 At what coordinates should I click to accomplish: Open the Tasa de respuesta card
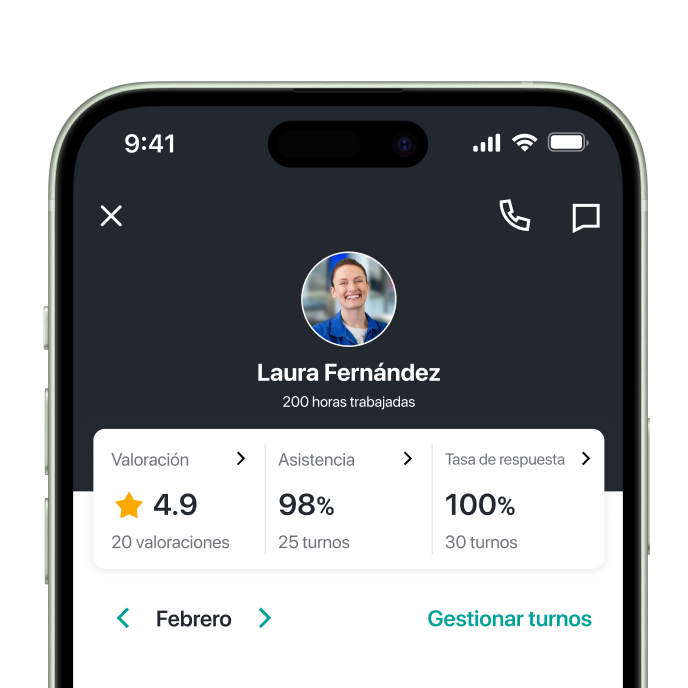(x=518, y=500)
